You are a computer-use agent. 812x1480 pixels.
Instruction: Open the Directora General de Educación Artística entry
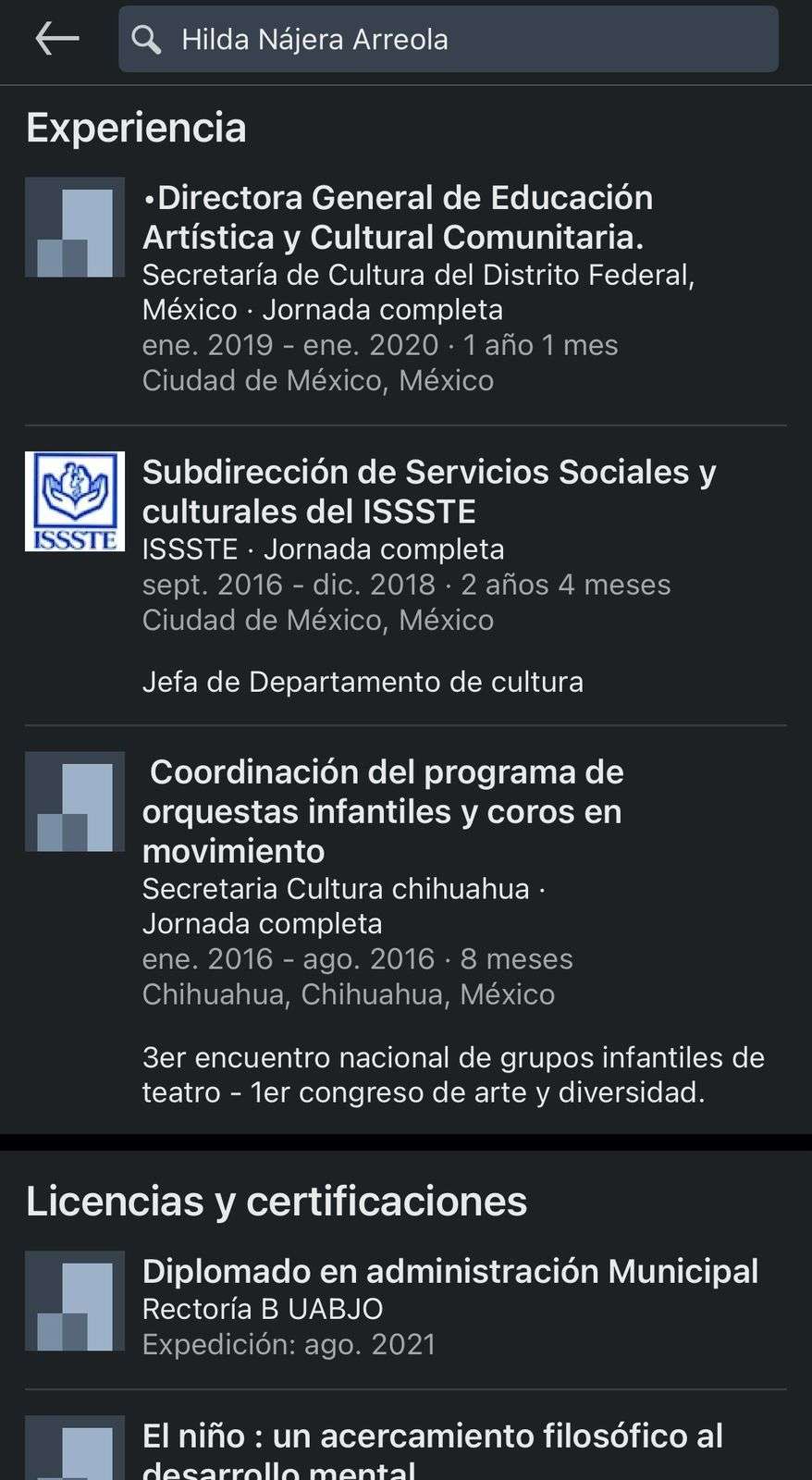(398, 217)
